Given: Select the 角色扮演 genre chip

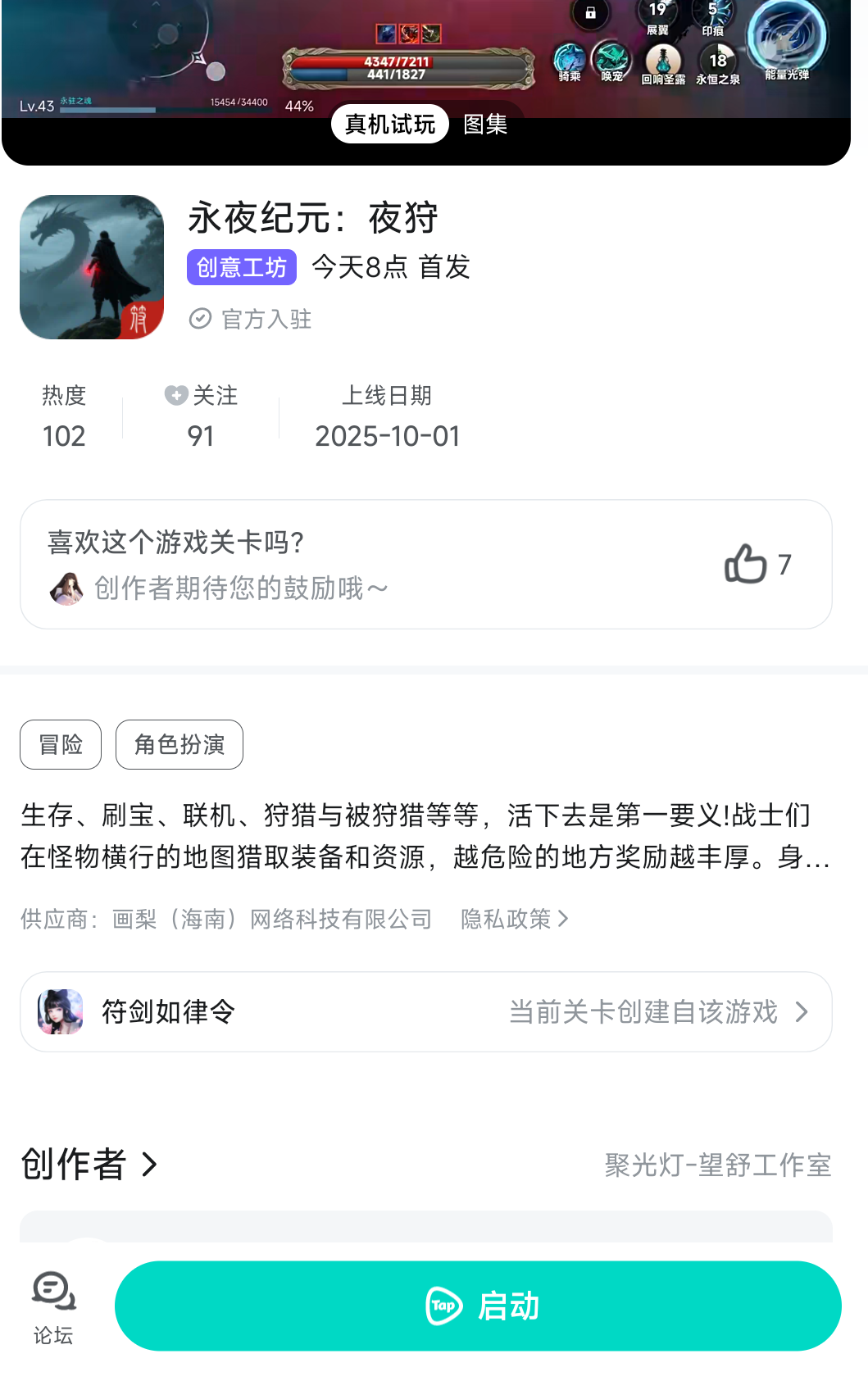Looking at the screenshot, I should click(x=180, y=744).
